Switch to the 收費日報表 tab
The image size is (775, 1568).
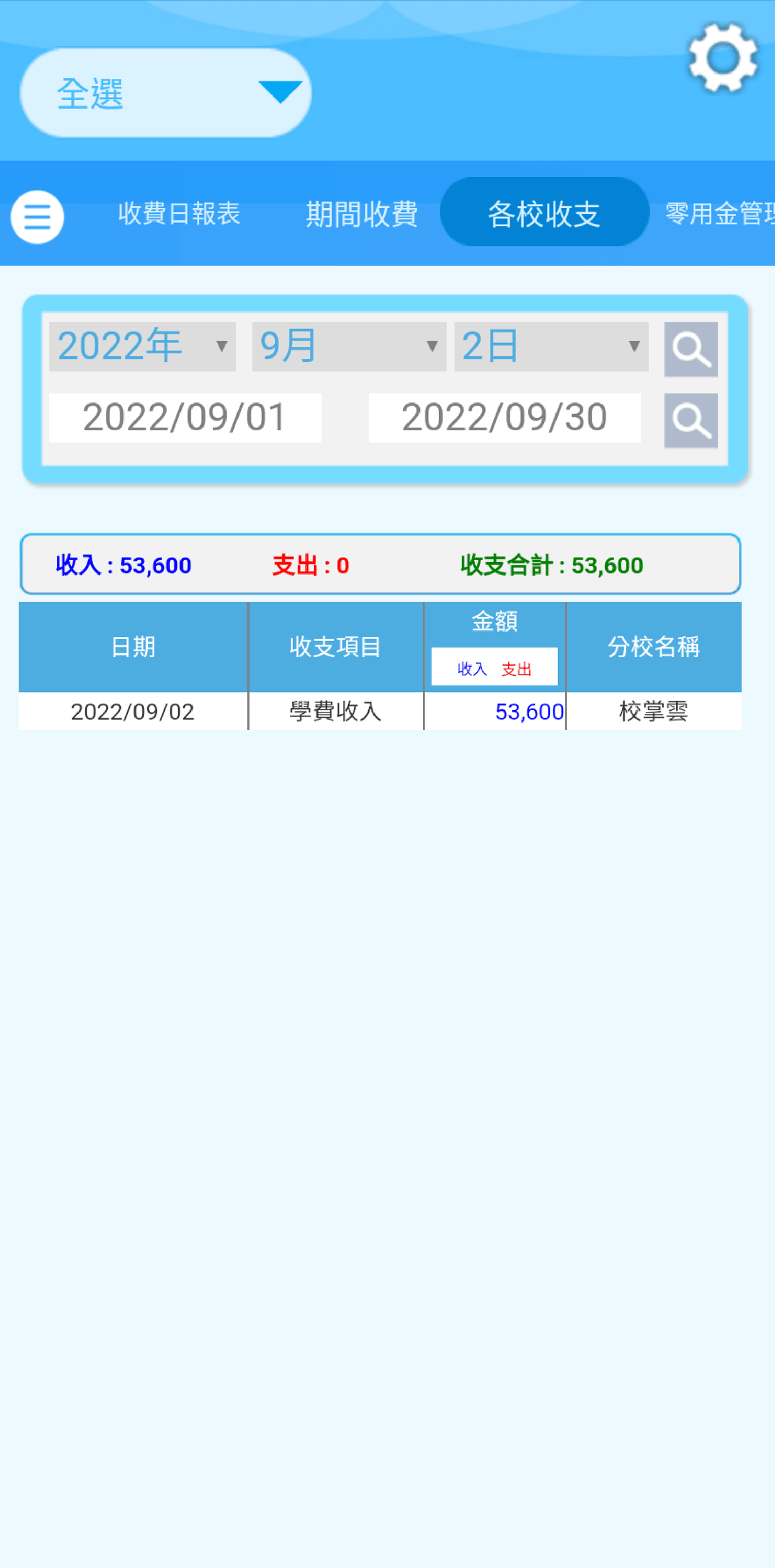coord(179,214)
